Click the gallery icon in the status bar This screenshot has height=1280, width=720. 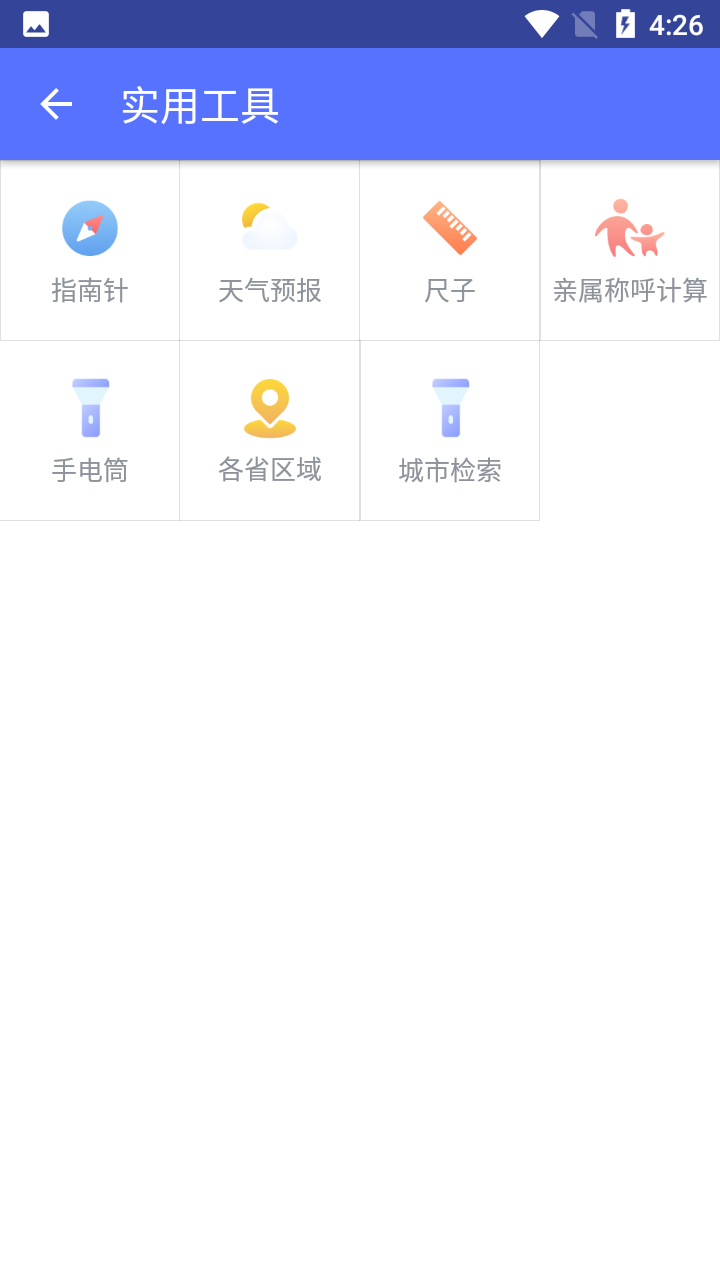[36, 22]
